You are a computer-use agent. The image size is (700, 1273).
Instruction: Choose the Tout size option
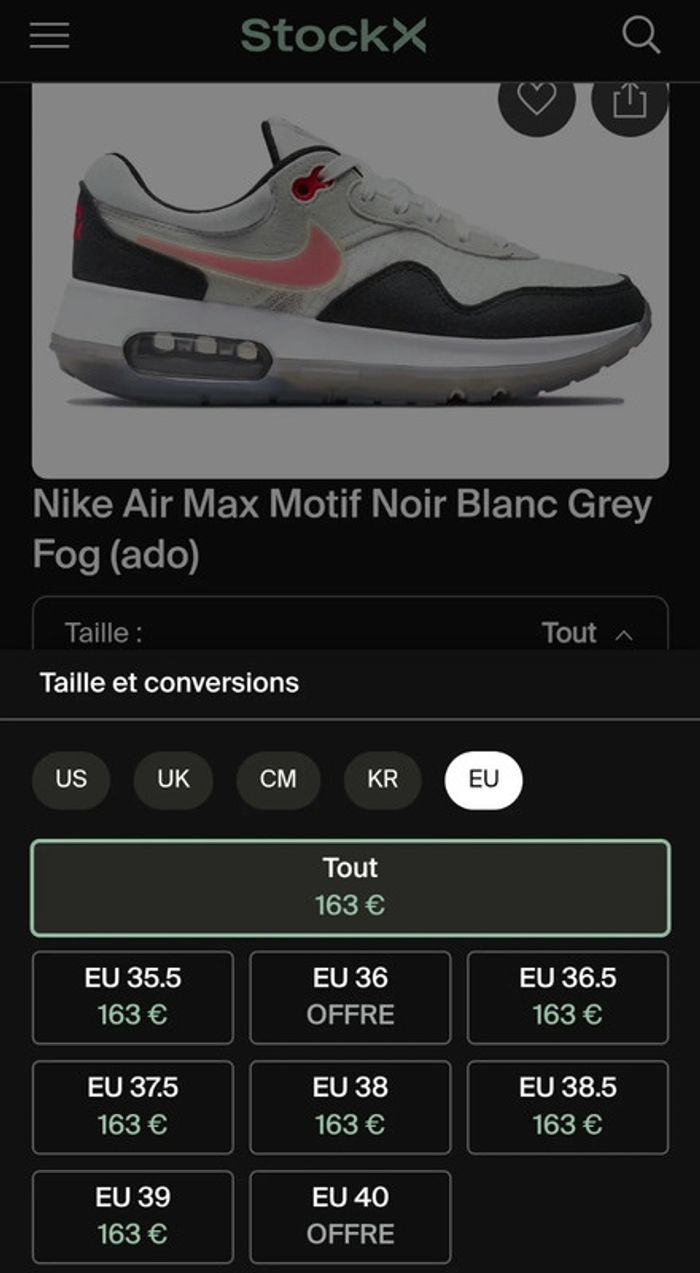click(x=350, y=887)
